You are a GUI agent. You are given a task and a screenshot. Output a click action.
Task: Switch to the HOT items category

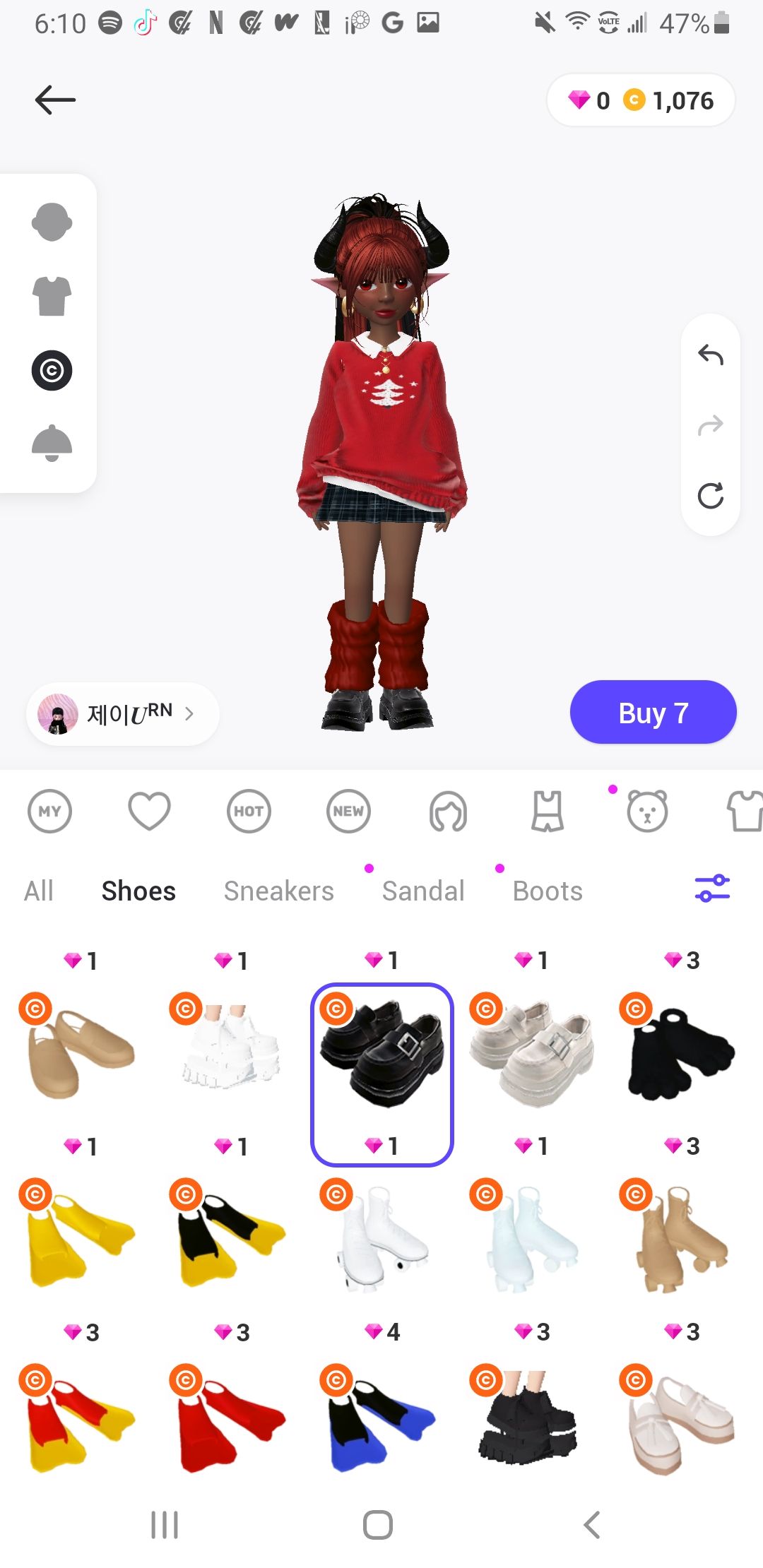[249, 812]
